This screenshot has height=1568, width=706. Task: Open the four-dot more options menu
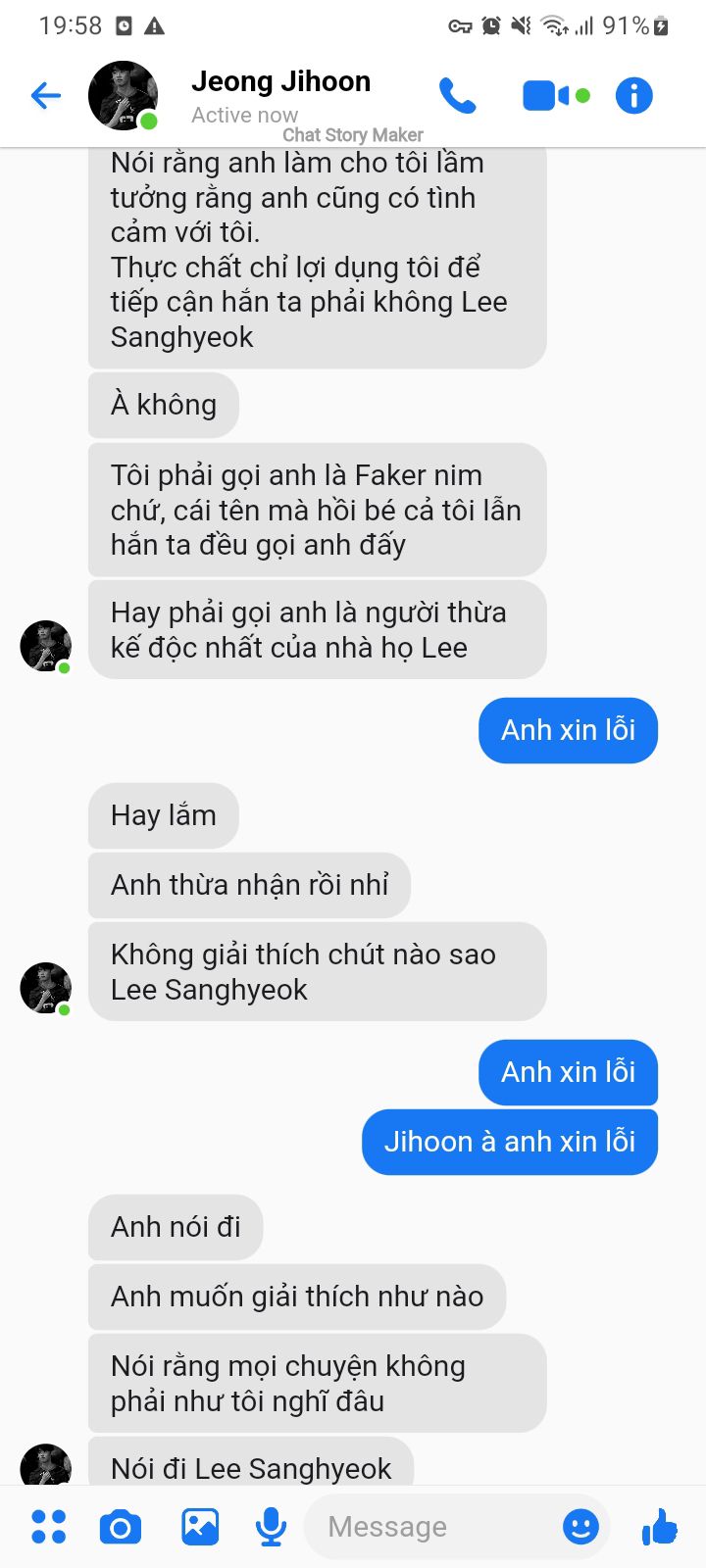pos(49,1526)
